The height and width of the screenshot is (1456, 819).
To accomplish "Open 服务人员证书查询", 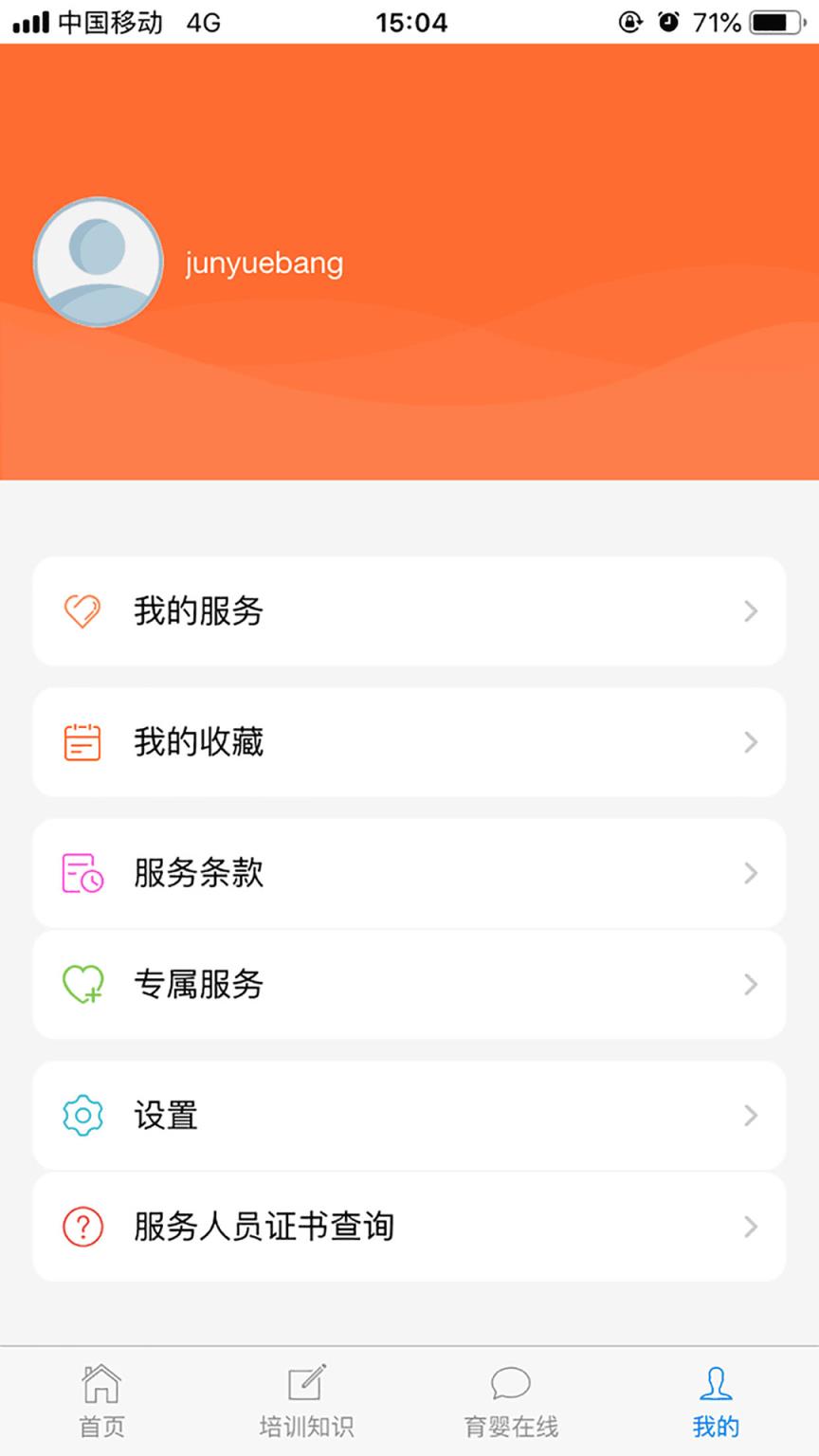I will point(409,1227).
